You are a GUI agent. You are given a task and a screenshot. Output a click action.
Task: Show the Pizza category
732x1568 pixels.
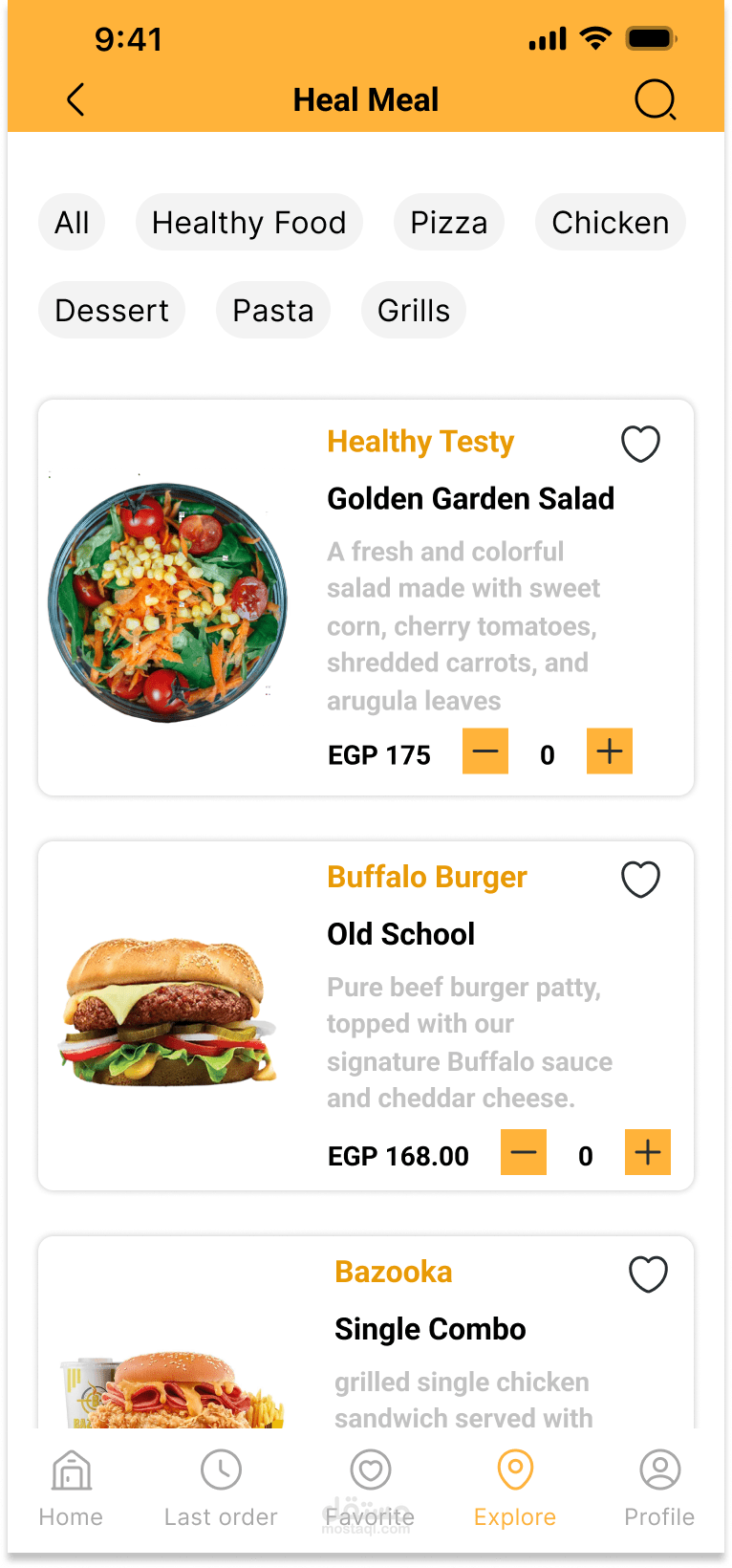click(x=448, y=223)
